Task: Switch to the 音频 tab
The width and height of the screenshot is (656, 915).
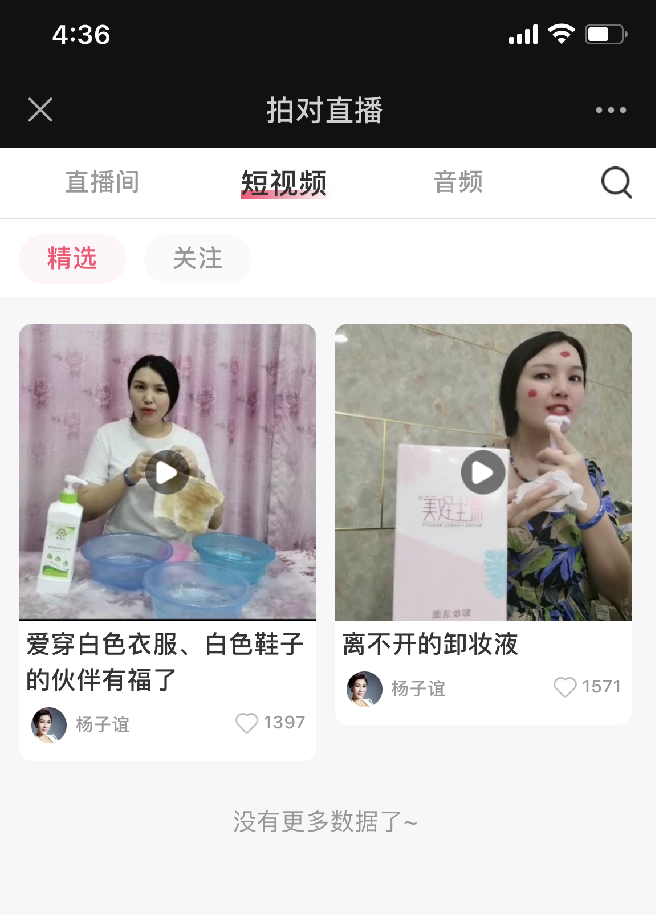Action: 458,182
